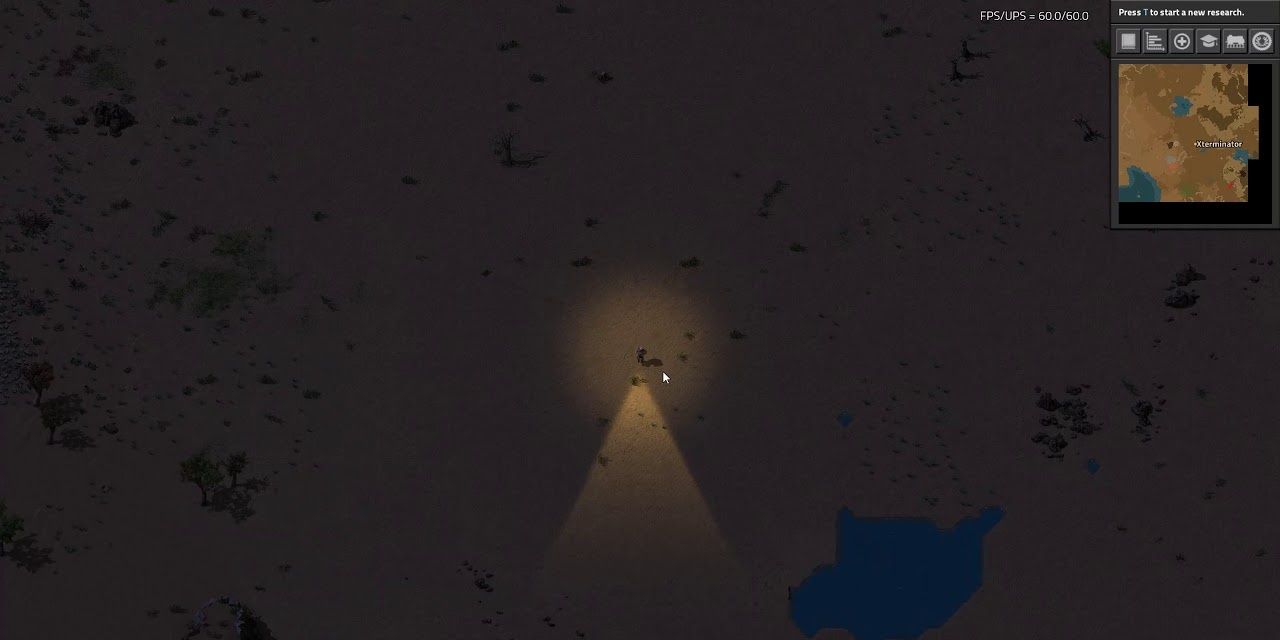Viewport: 1280px width, 640px height.
Task: Open the round achievements badge icon
Action: click(x=1261, y=41)
